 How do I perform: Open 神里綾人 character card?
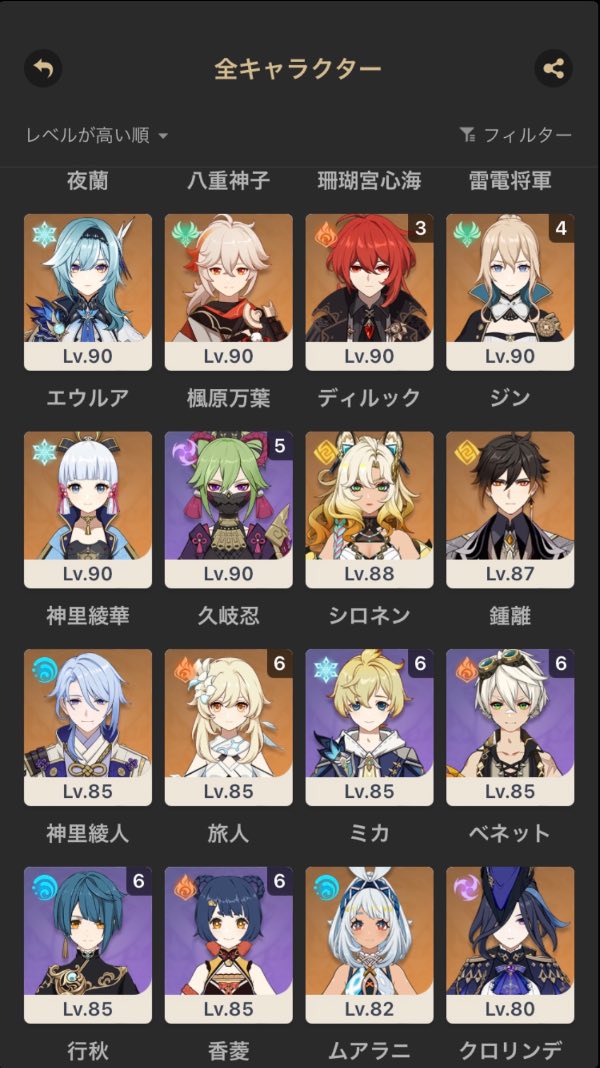pyautogui.click(x=88, y=727)
